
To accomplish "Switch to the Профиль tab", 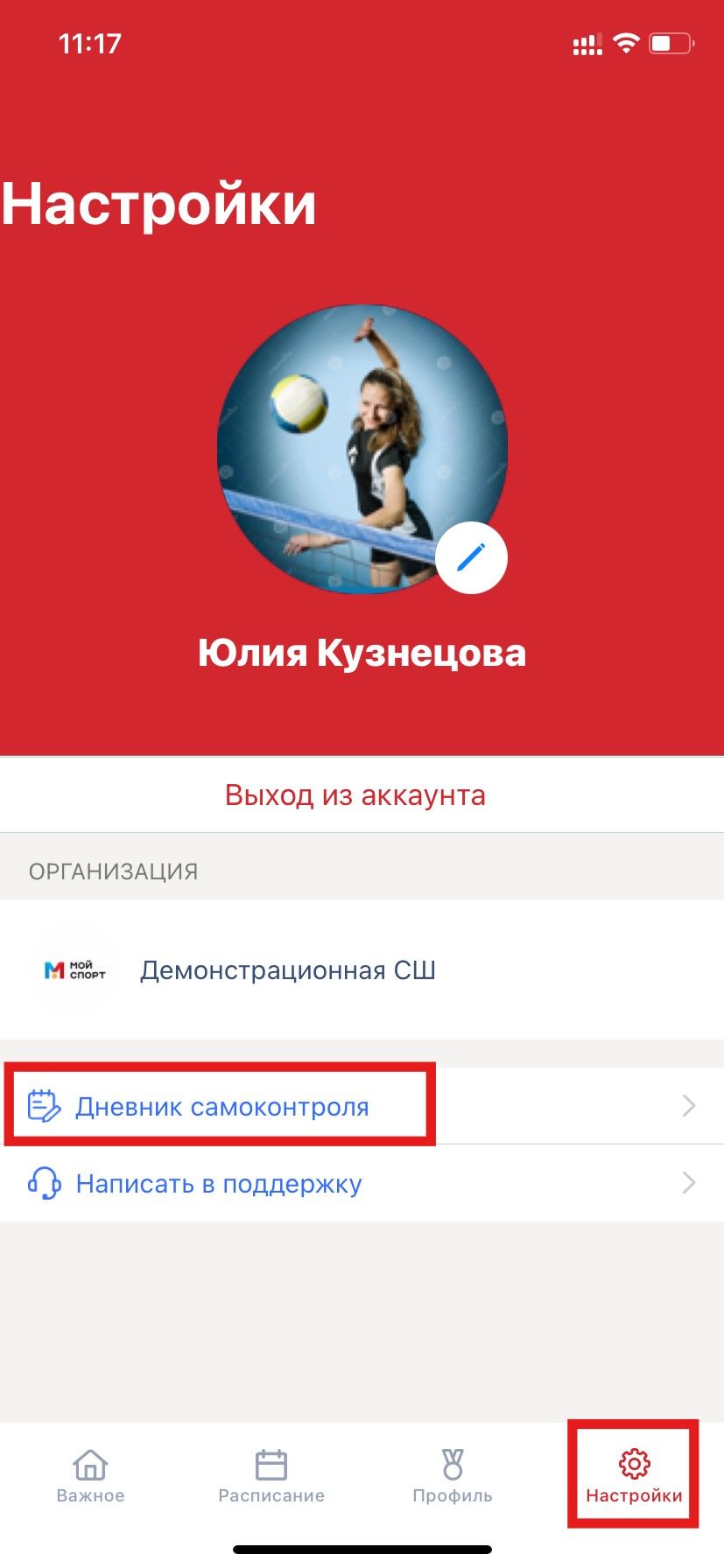I will pos(453,1476).
